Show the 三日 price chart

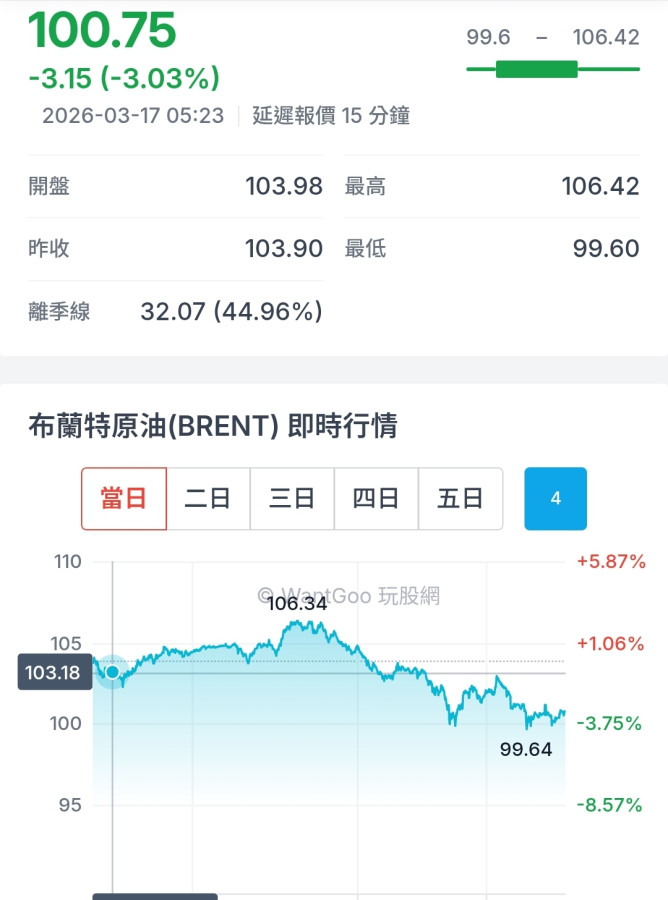[x=292, y=498]
